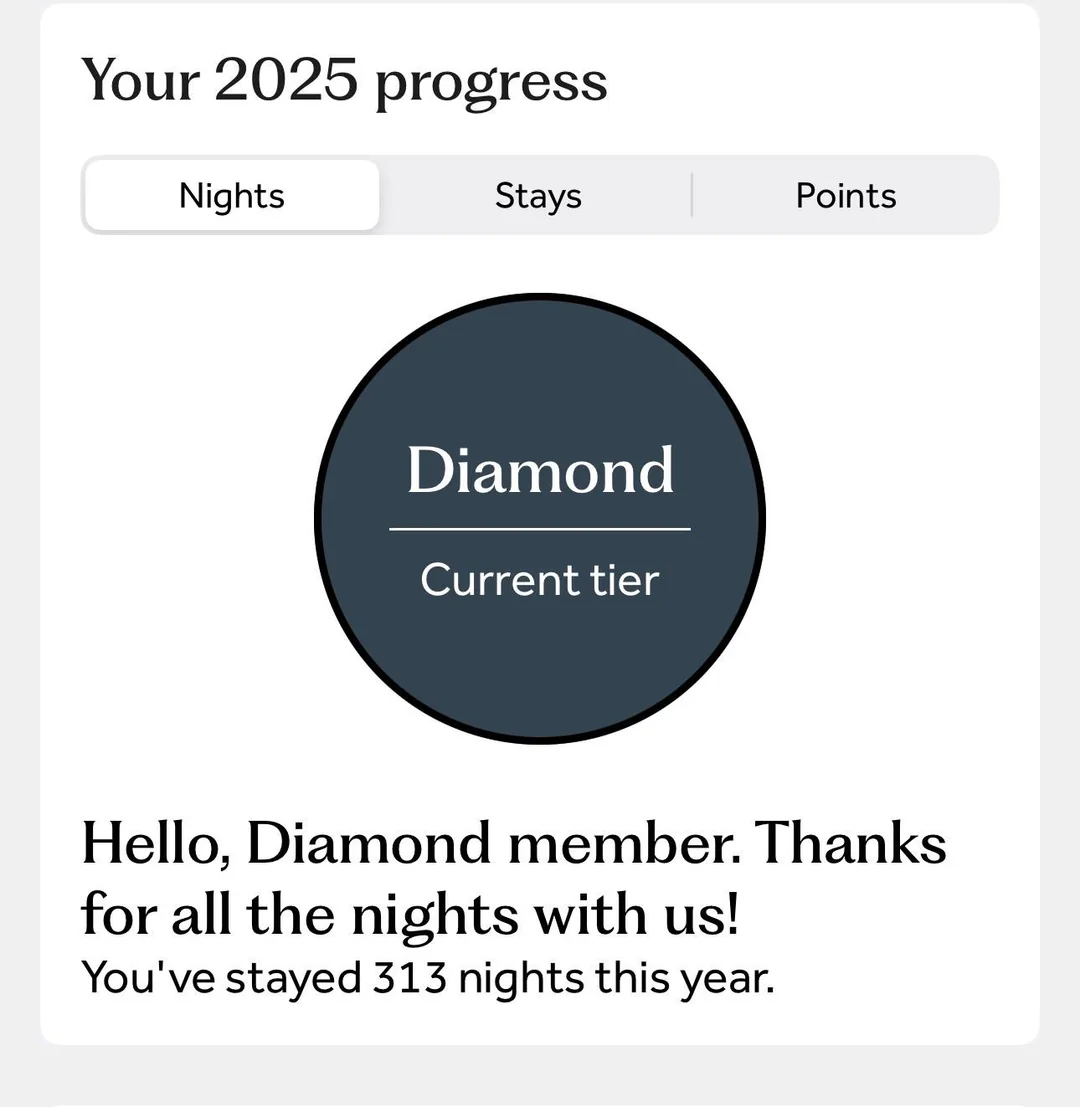This screenshot has width=1080, height=1107.
Task: Select the Nights tab
Action: click(x=232, y=196)
